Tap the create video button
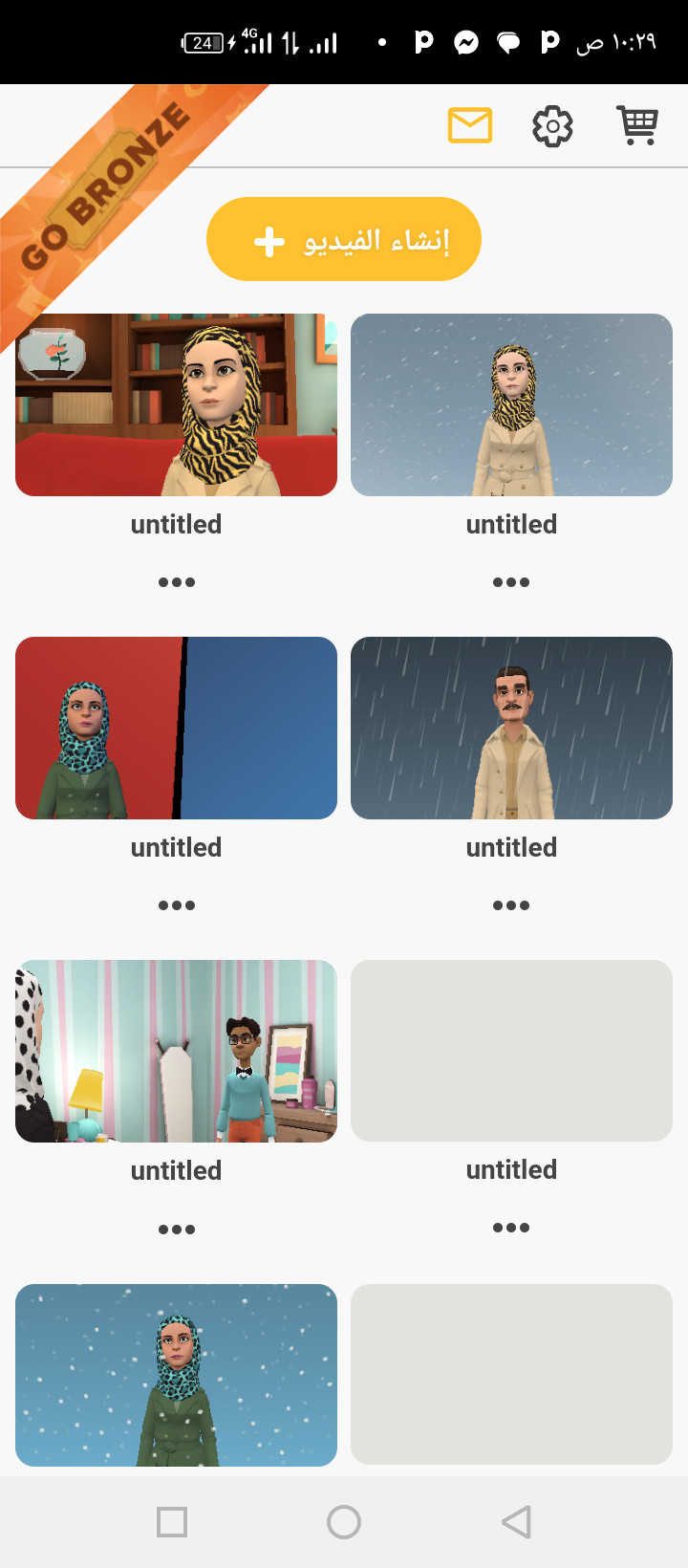This screenshot has width=688, height=1568. 344,239
